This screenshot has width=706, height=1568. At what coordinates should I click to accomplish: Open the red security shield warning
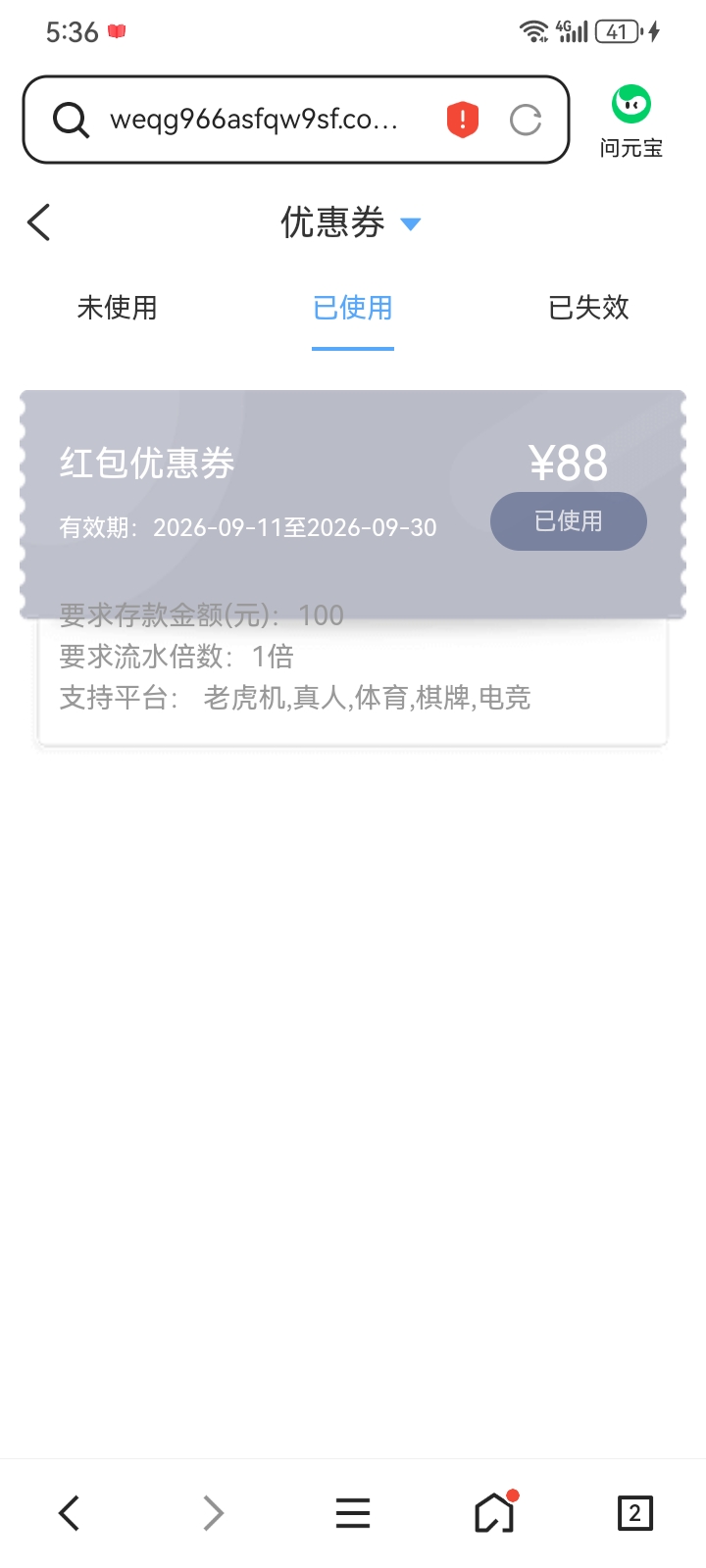463,120
